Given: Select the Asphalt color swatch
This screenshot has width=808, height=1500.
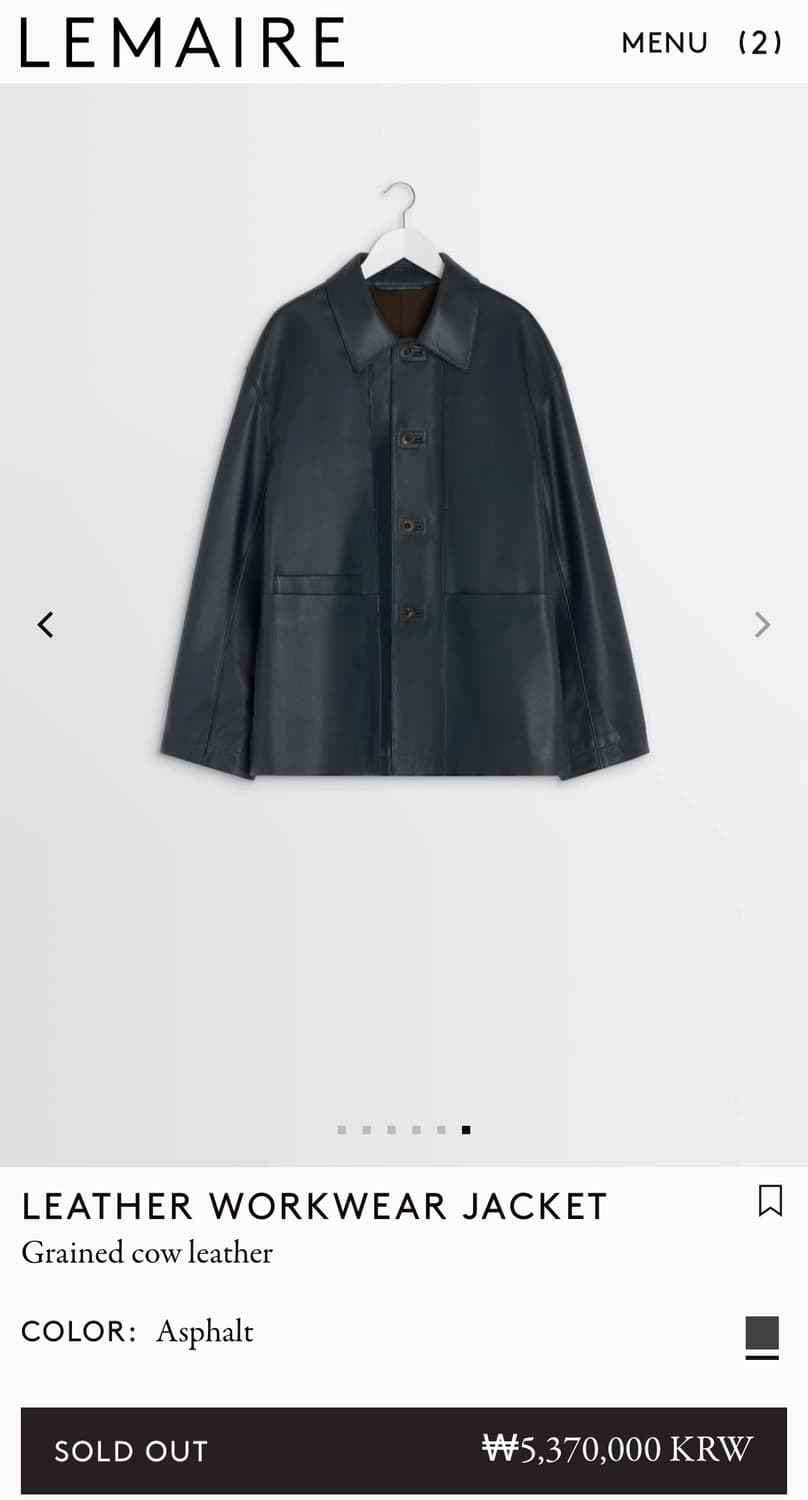Looking at the screenshot, I should click(x=764, y=1331).
